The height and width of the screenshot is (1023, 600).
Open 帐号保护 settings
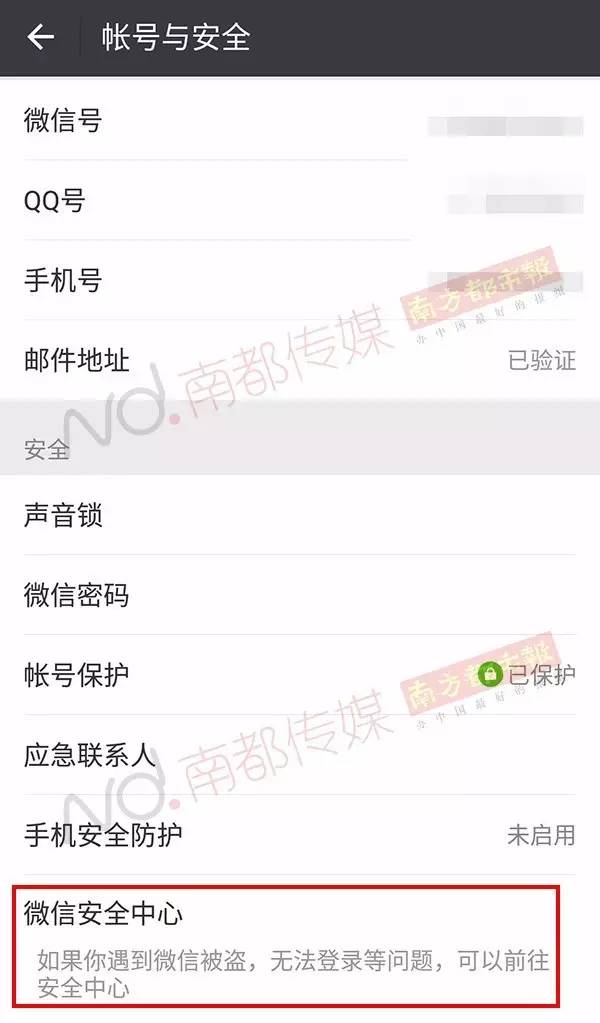point(300,675)
